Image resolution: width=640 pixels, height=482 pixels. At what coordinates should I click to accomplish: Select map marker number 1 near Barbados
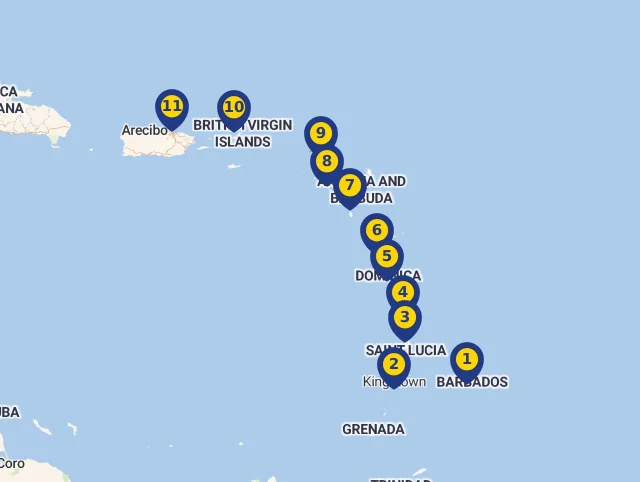466,359
